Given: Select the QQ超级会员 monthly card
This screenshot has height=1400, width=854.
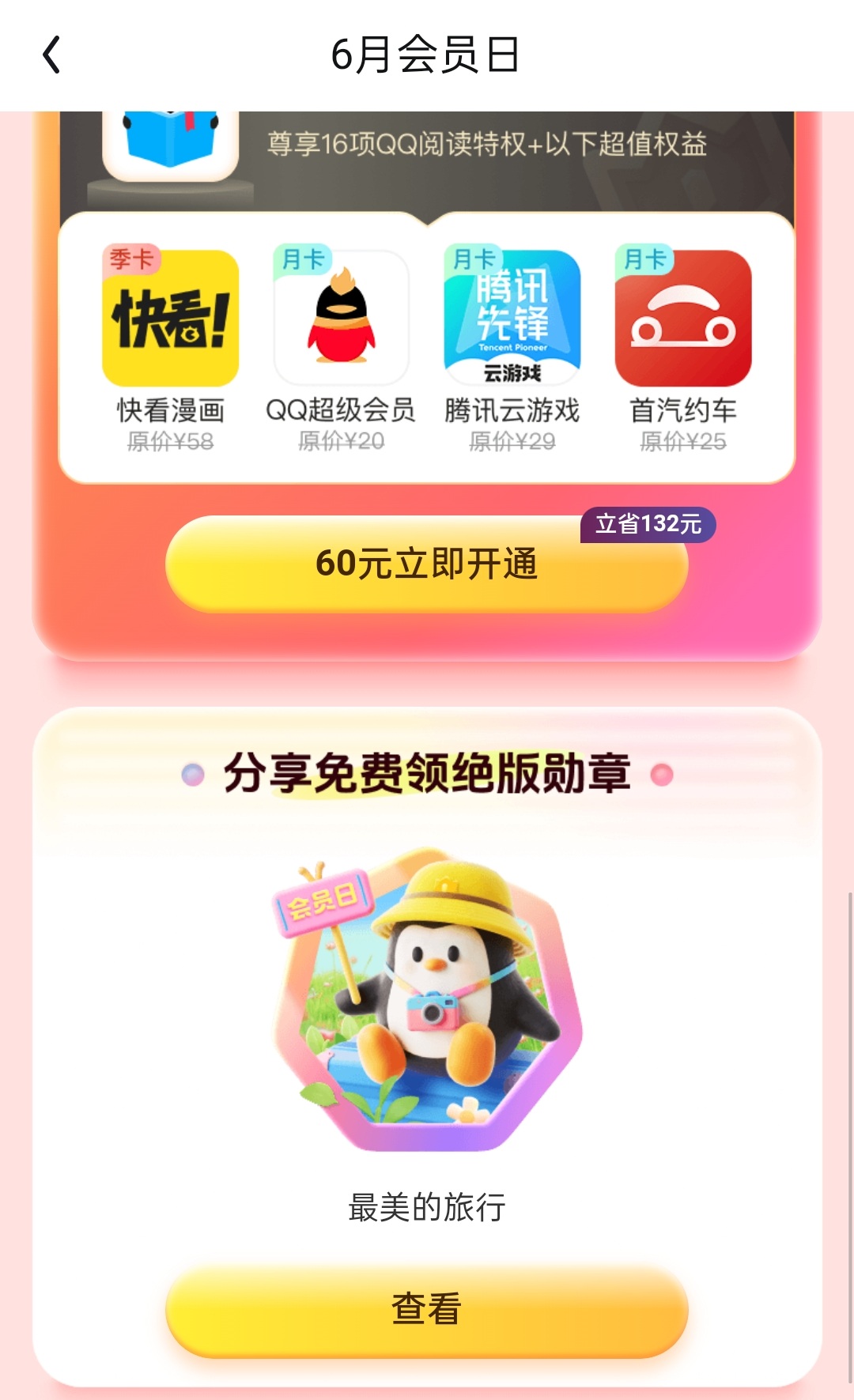Looking at the screenshot, I should point(341,349).
